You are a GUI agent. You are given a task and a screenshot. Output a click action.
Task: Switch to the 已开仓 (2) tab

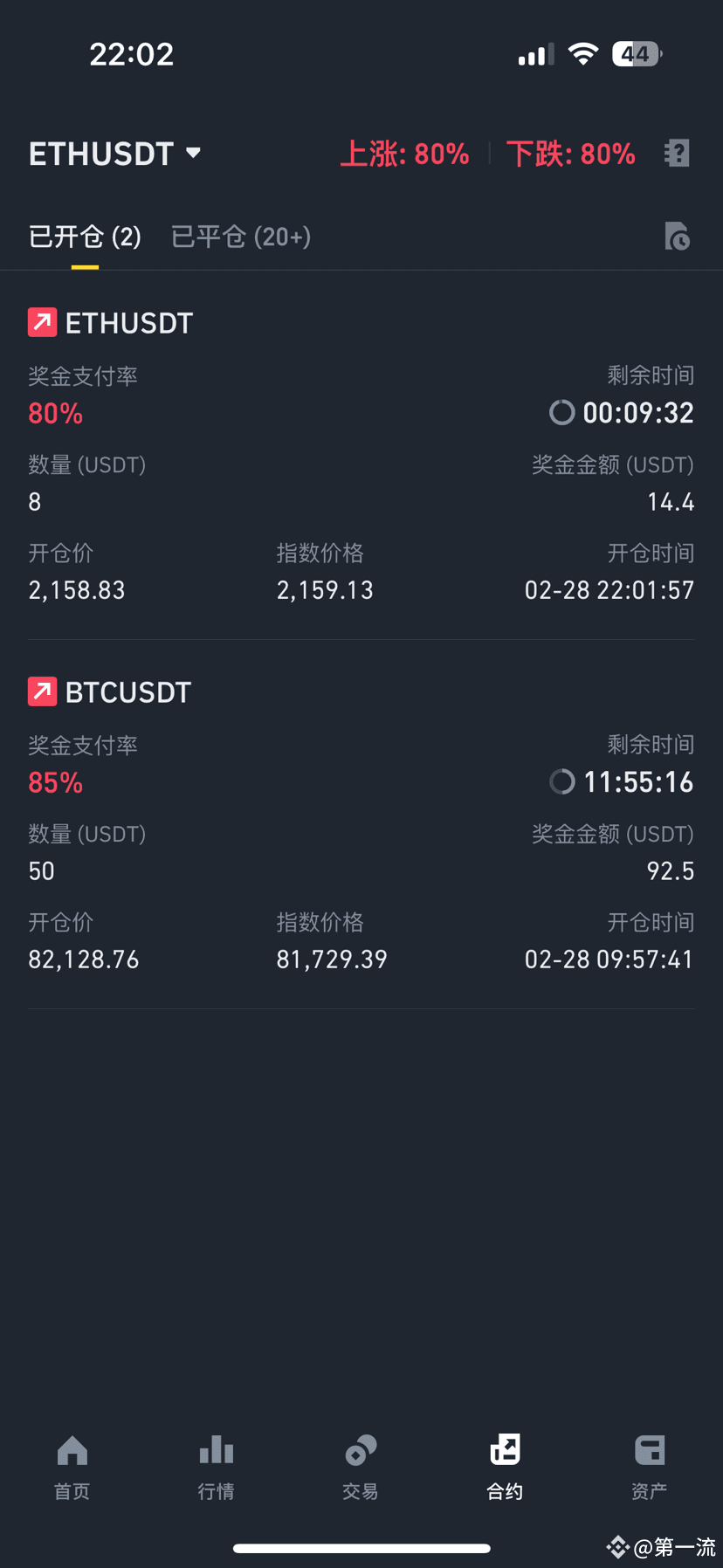(85, 237)
